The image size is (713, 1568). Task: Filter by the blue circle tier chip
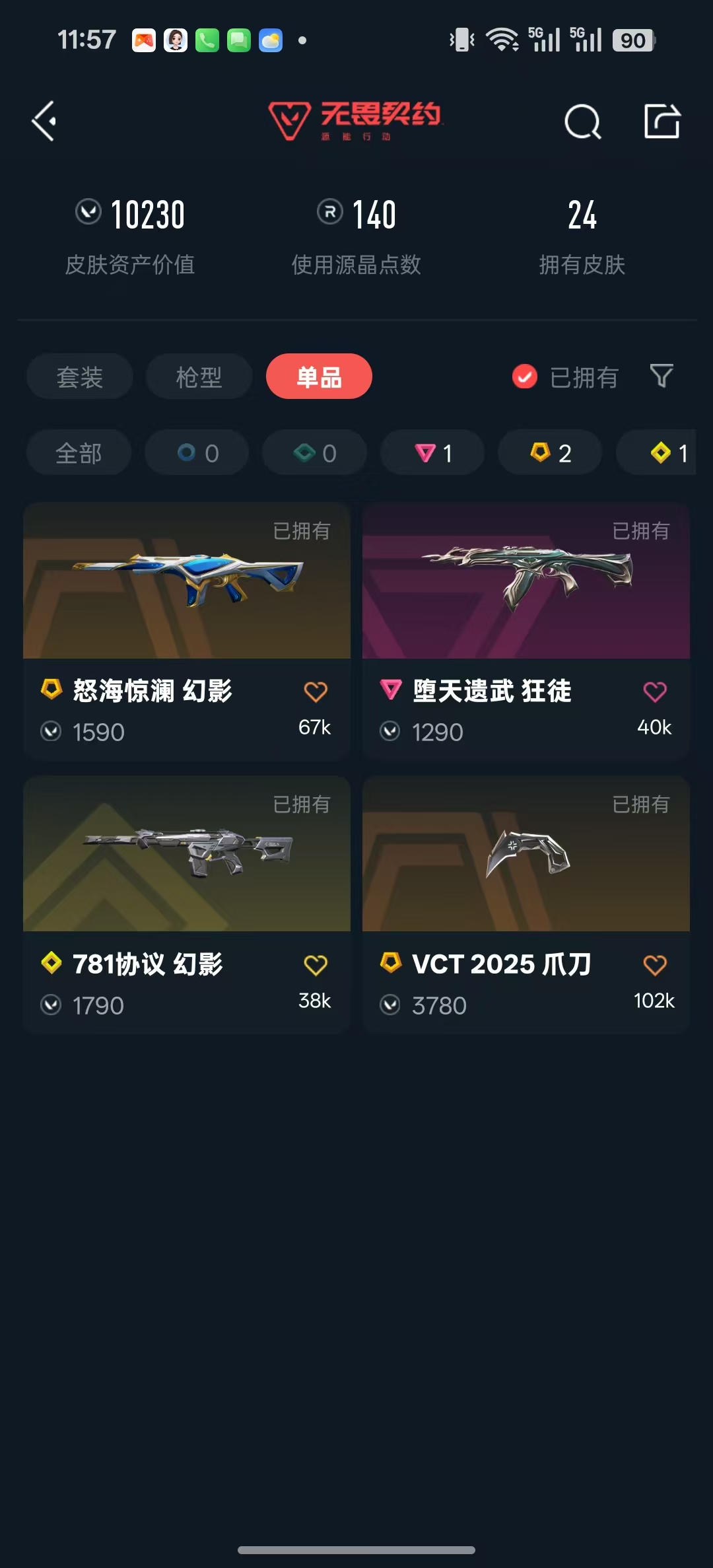tap(197, 453)
